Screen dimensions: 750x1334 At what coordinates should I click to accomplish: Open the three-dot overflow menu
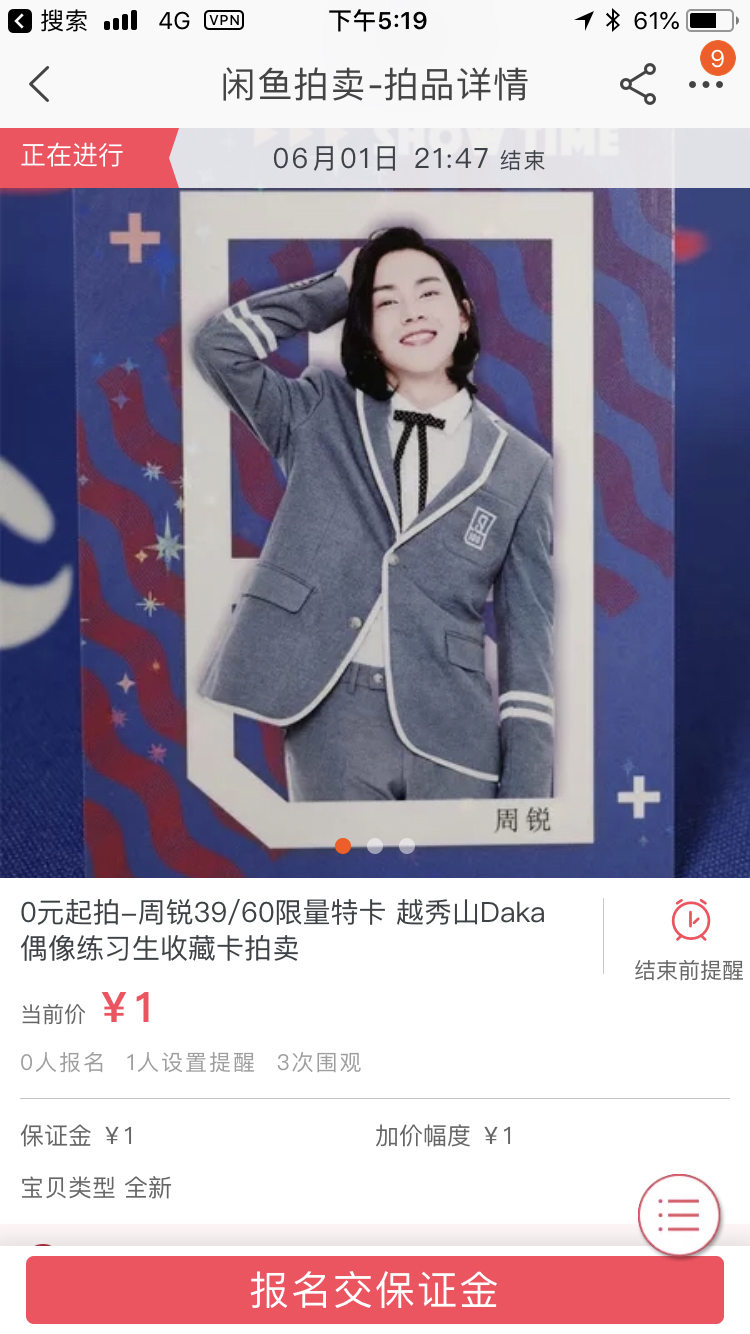[706, 85]
